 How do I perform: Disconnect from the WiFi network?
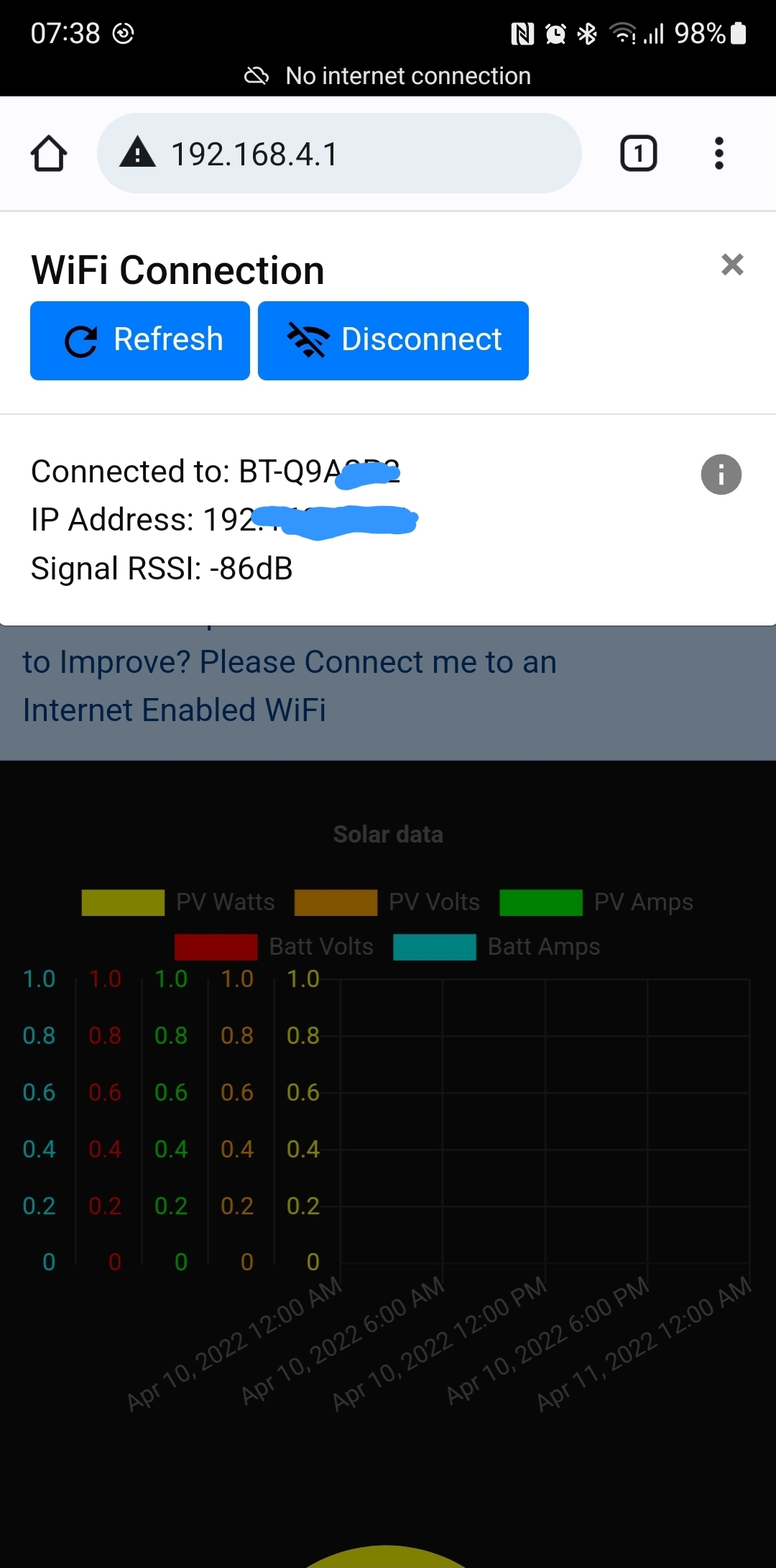pyautogui.click(x=393, y=340)
